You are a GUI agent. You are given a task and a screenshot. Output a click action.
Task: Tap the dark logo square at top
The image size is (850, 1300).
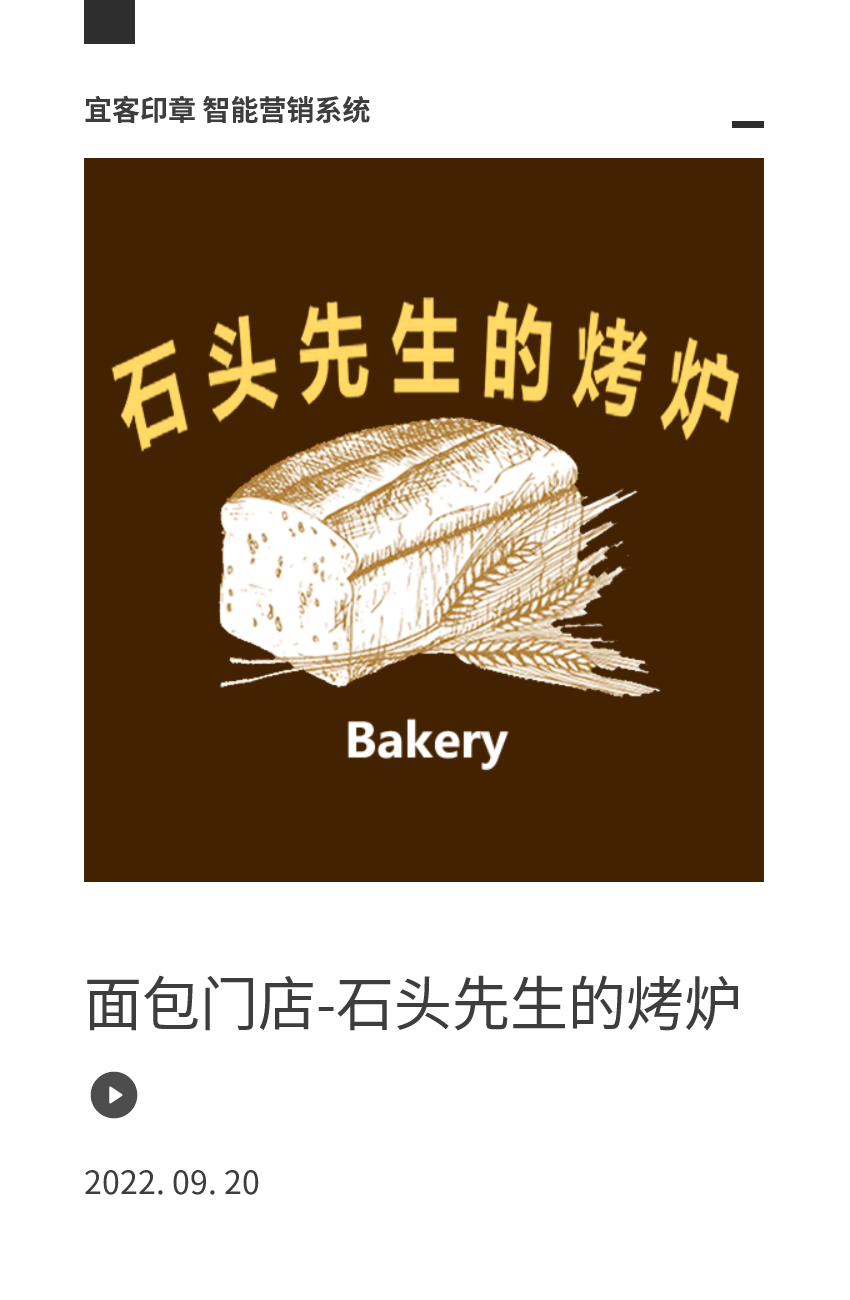pyautogui.click(x=109, y=21)
